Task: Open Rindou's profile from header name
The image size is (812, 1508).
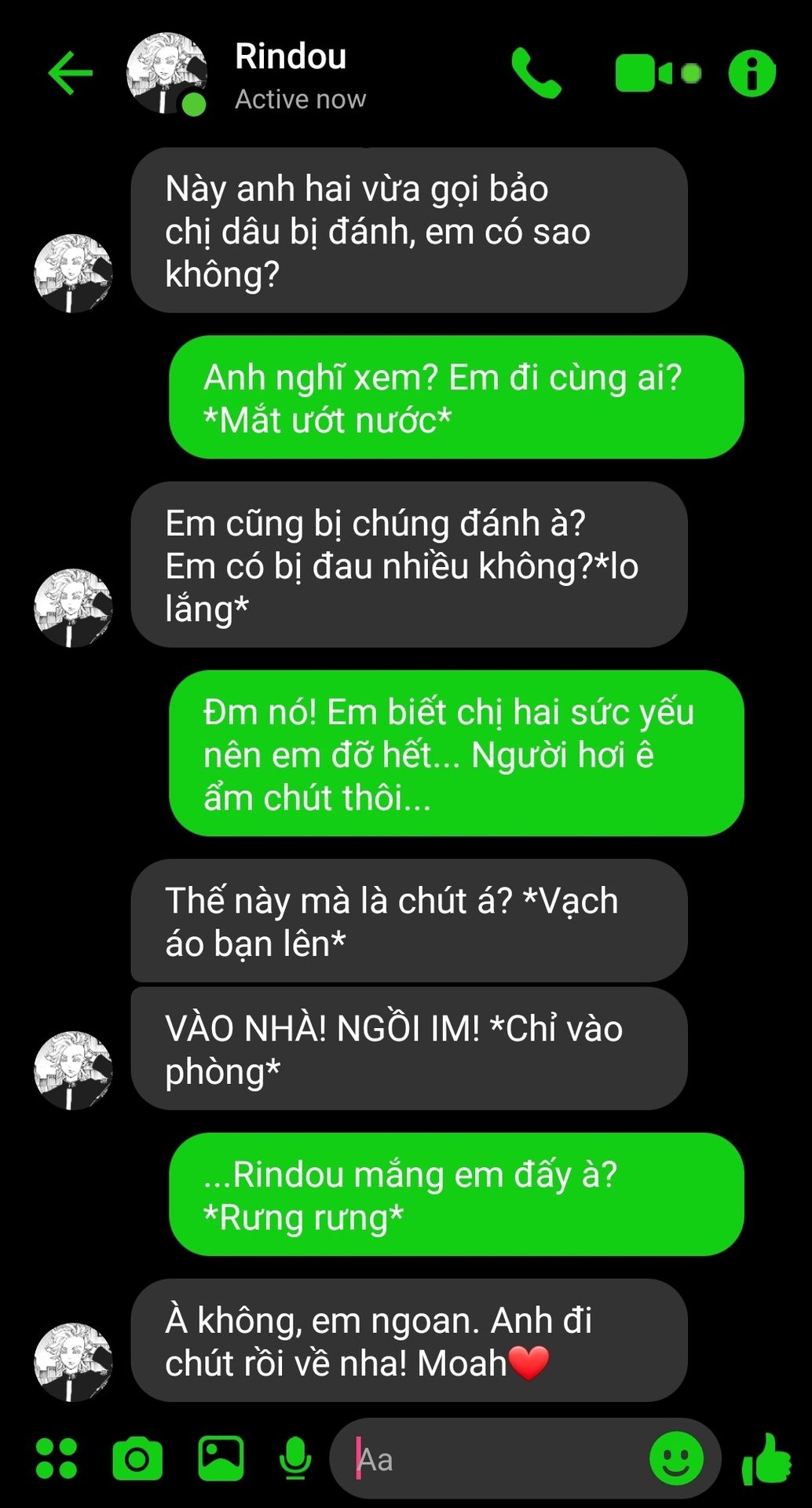Action: coord(291,57)
